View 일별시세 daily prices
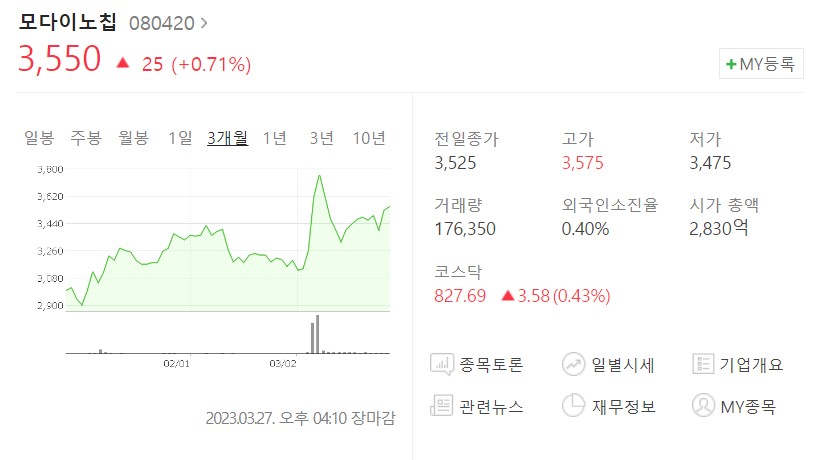The image size is (822, 460). pyautogui.click(x=608, y=364)
